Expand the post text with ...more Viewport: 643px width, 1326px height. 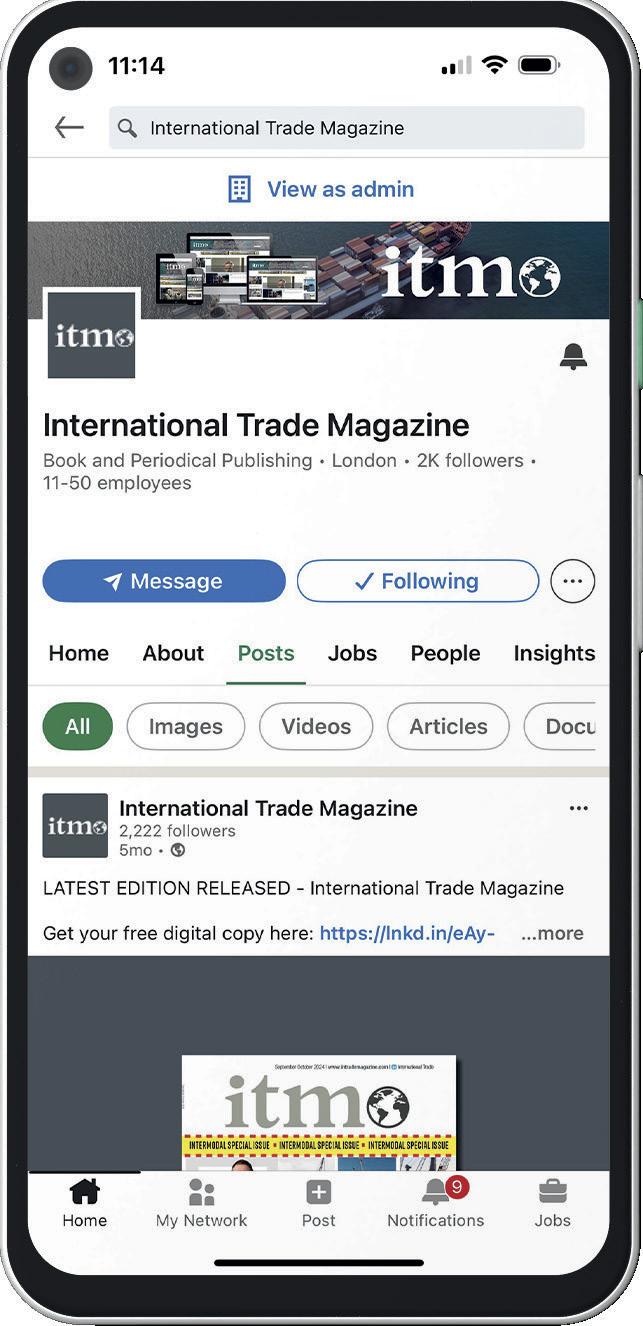tap(552, 933)
